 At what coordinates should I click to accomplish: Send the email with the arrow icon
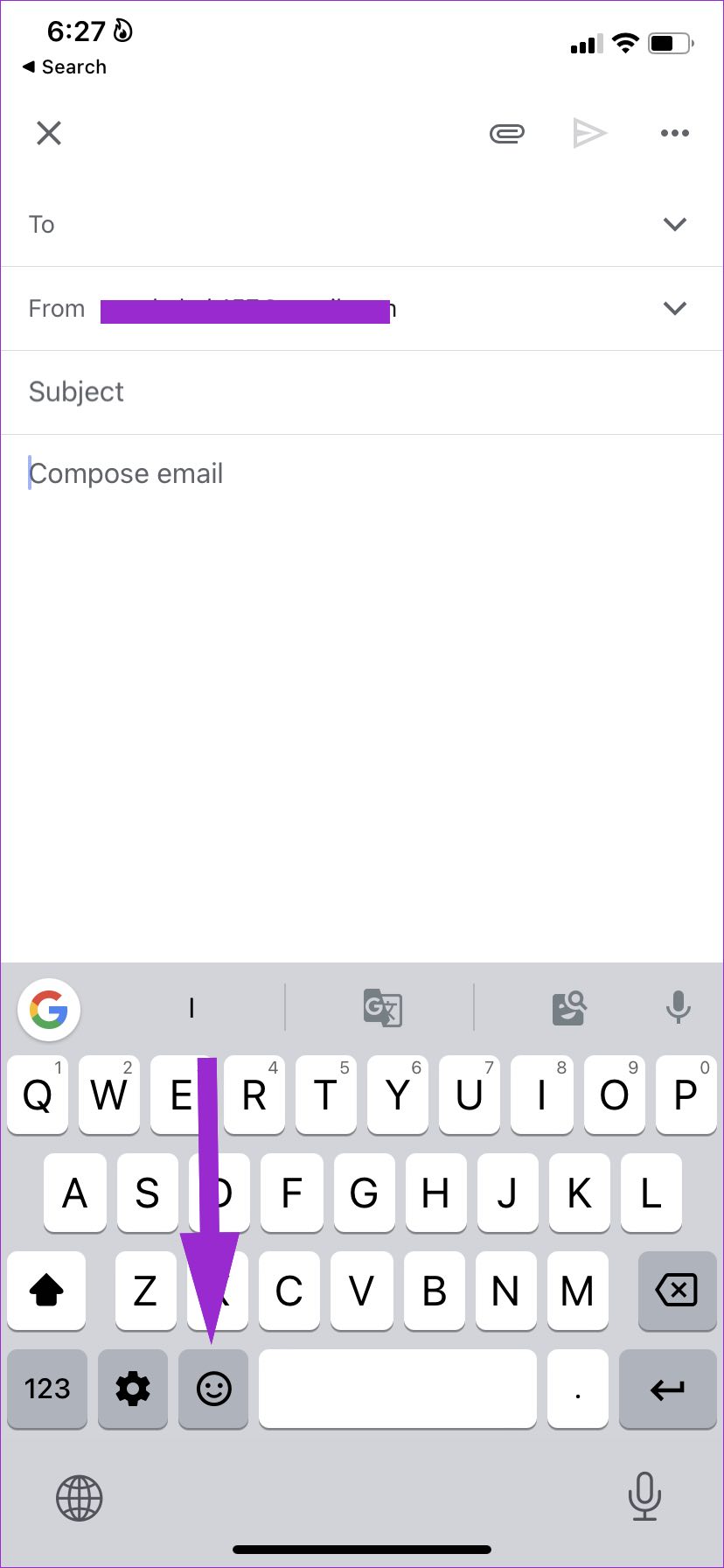pyautogui.click(x=590, y=133)
